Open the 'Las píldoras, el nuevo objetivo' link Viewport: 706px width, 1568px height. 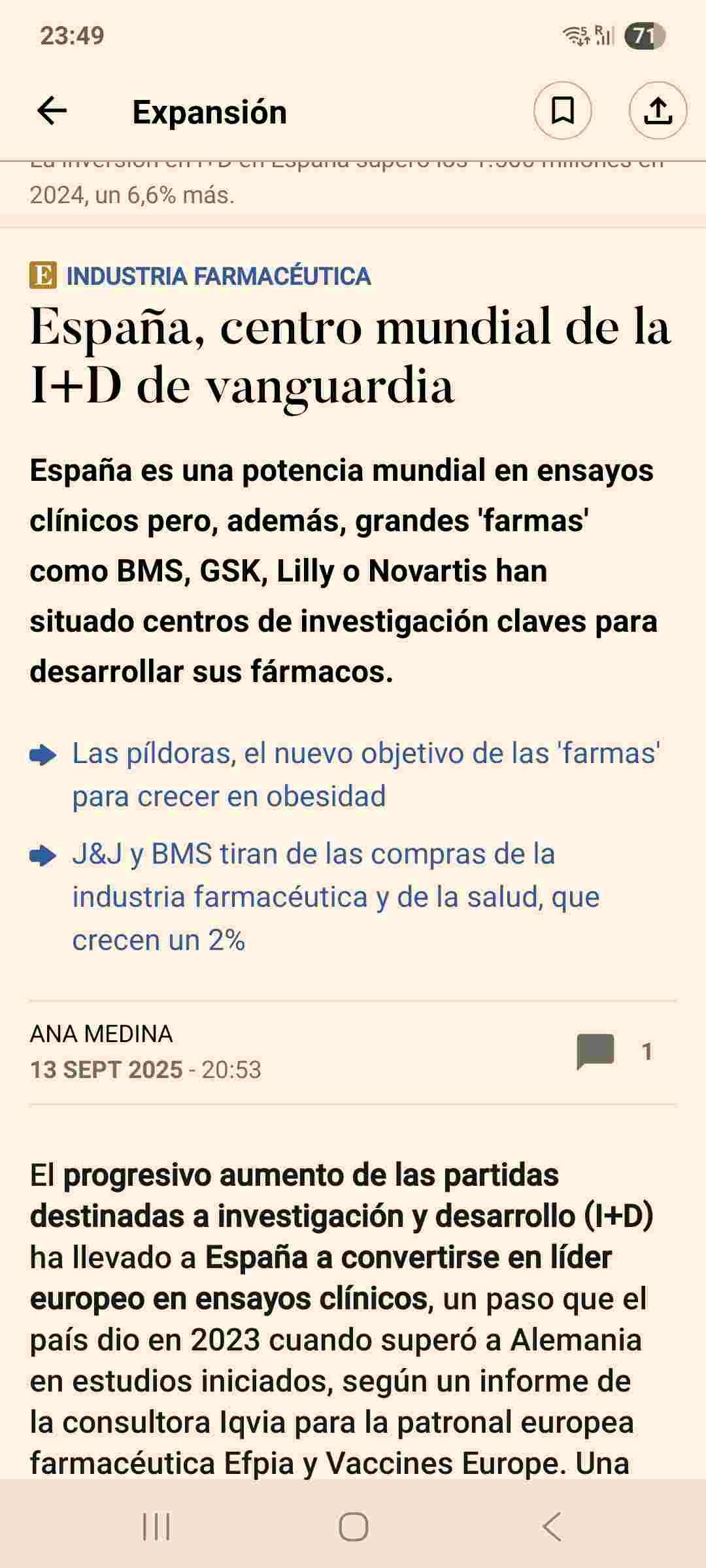(366, 775)
